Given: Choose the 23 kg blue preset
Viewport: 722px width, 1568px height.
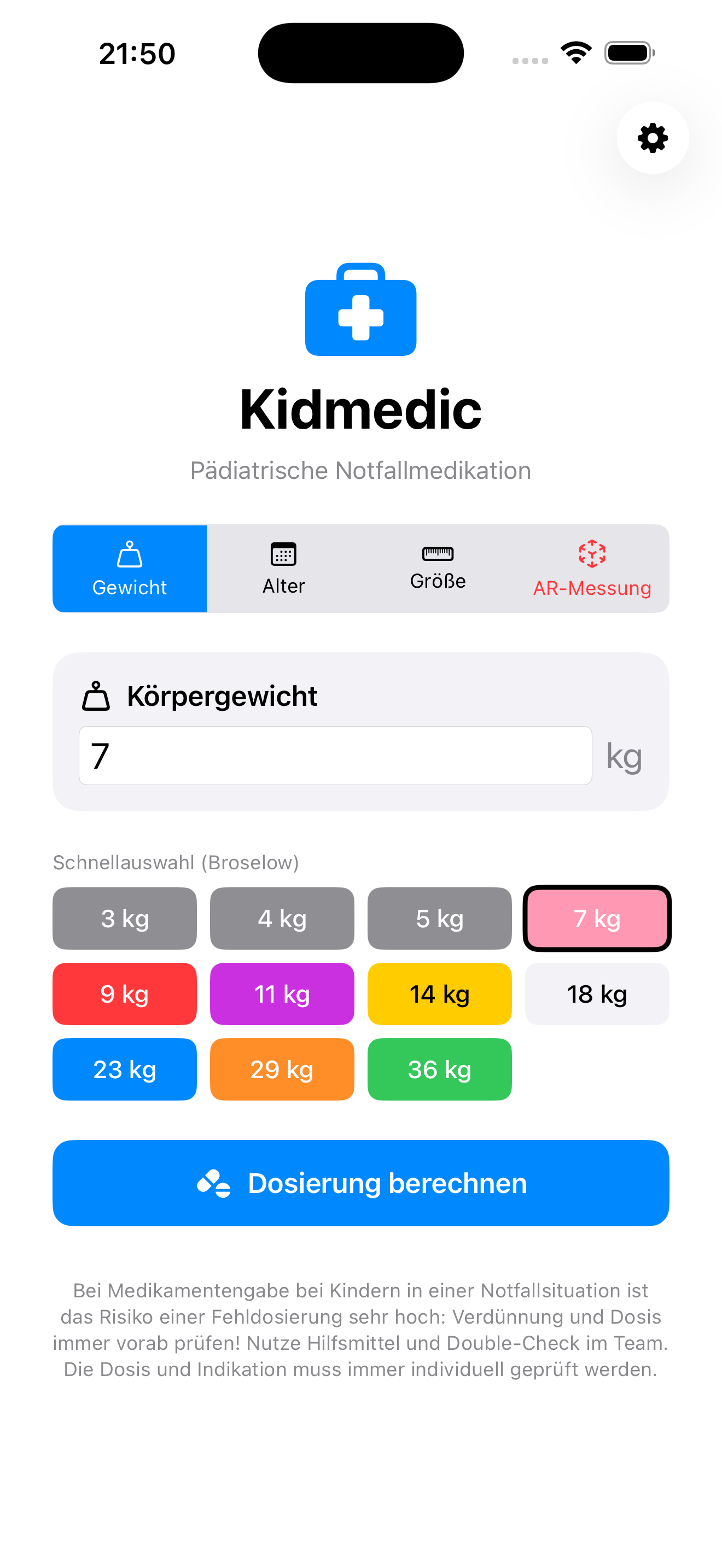Looking at the screenshot, I should coord(124,1069).
